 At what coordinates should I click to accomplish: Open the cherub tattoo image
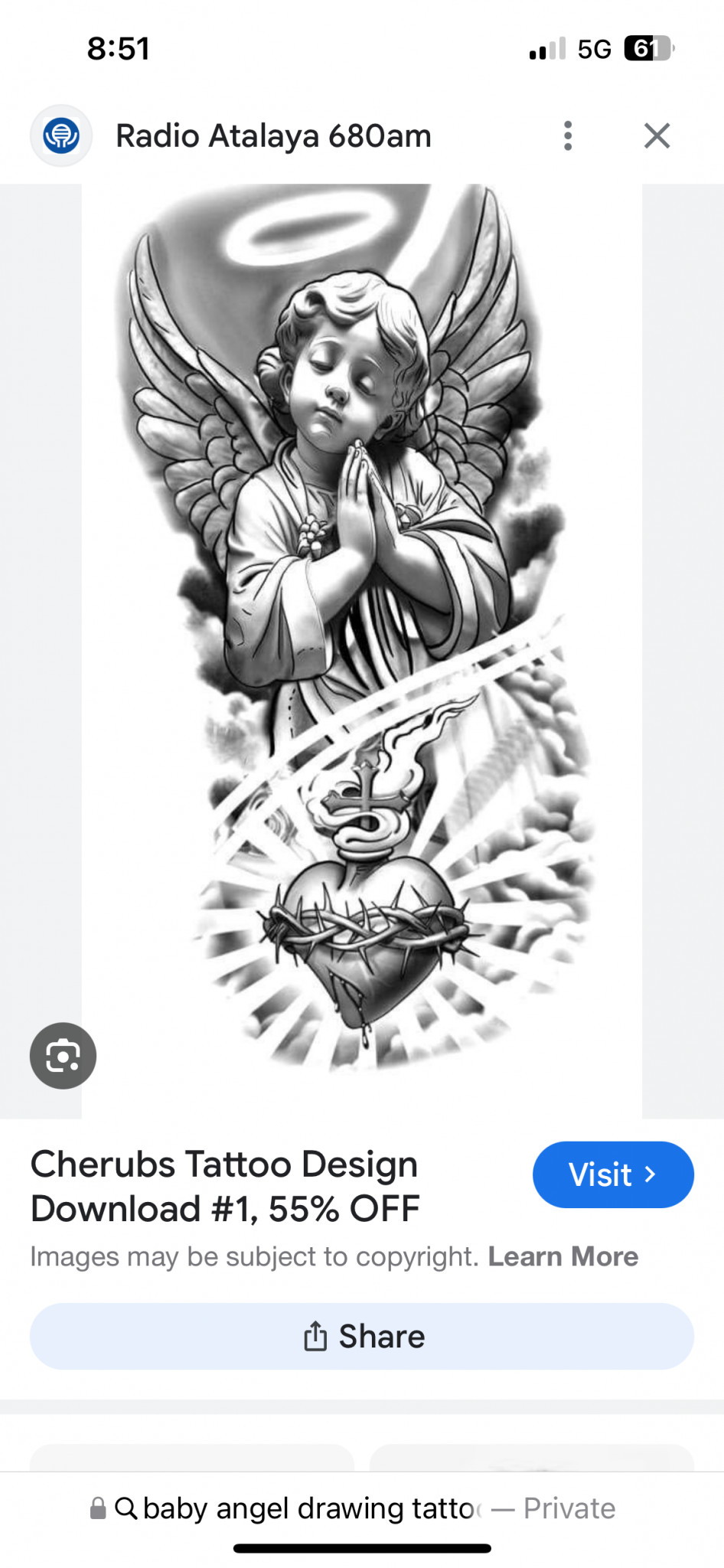coord(361,628)
